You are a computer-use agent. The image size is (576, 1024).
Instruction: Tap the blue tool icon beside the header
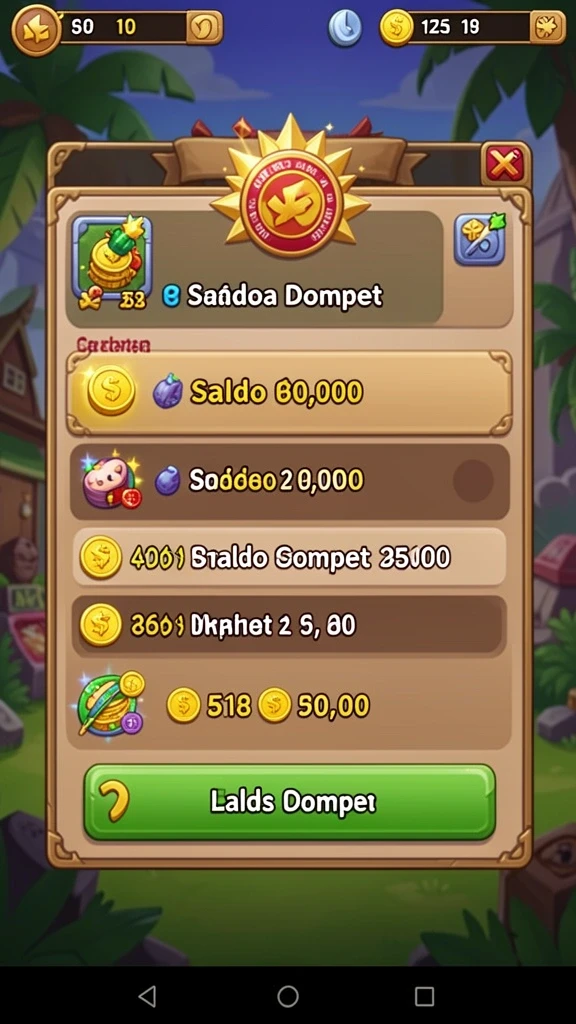[x=479, y=239]
